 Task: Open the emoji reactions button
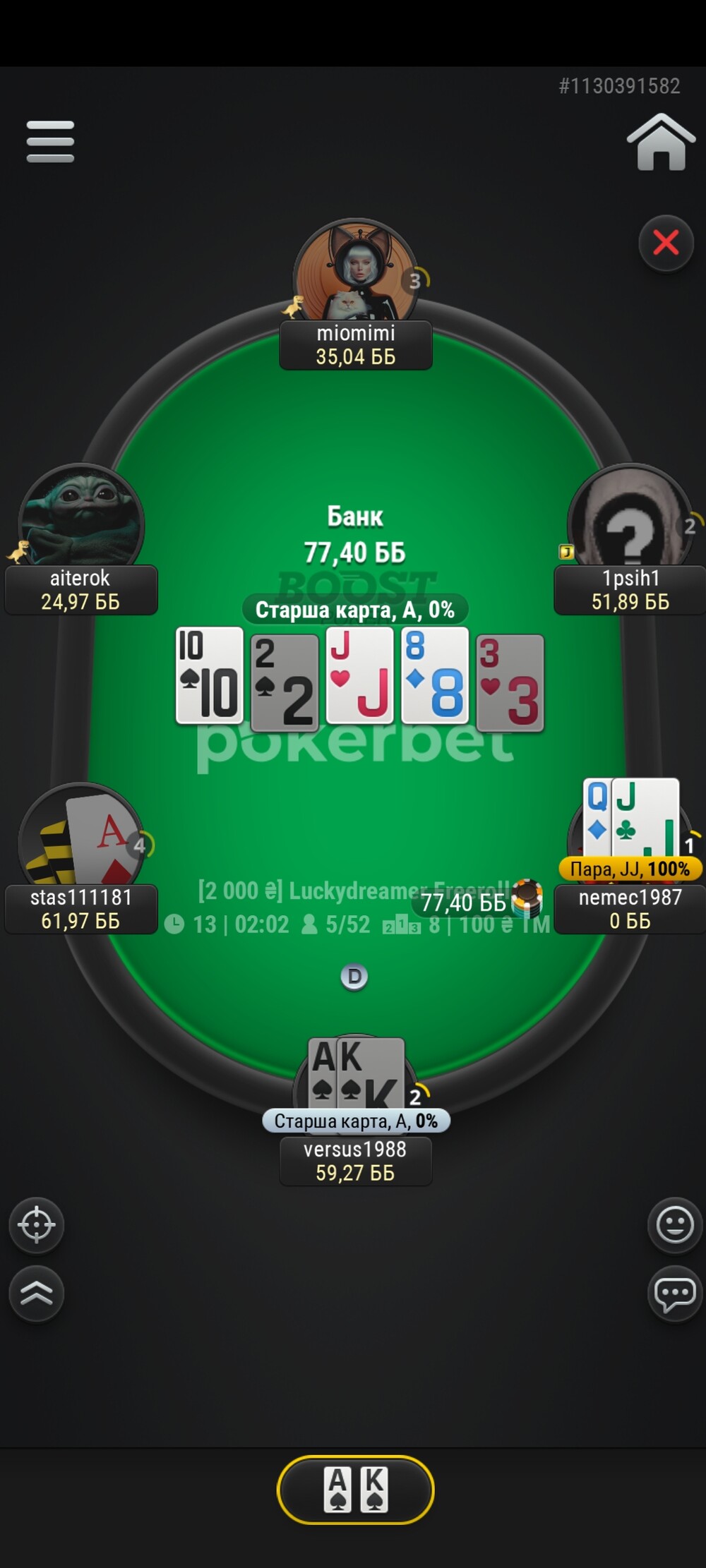coord(674,1224)
